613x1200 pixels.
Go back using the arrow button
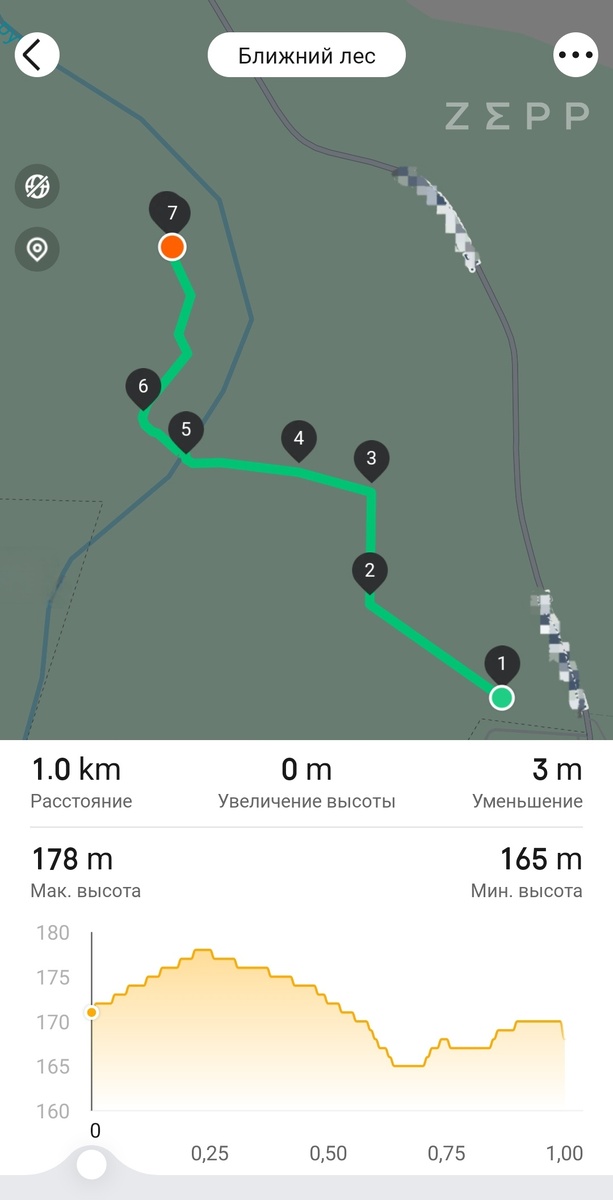pyautogui.click(x=37, y=55)
